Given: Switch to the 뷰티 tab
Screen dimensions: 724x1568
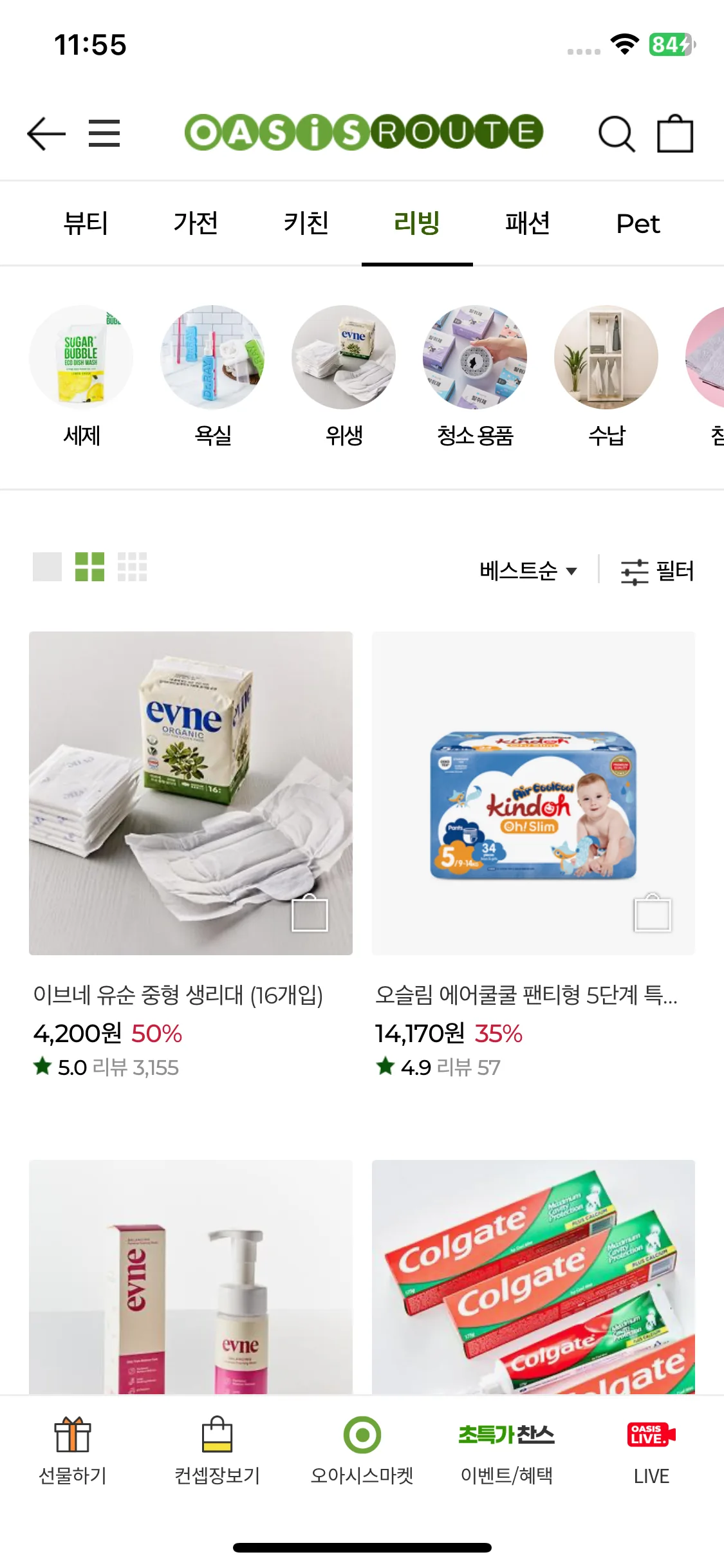Looking at the screenshot, I should pyautogui.click(x=86, y=223).
